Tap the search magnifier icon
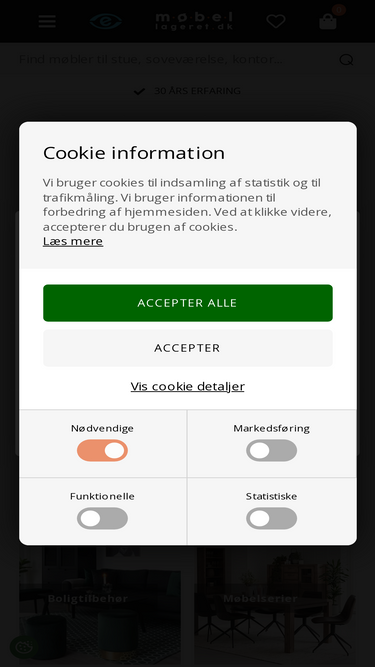The image size is (375, 667). [347, 60]
